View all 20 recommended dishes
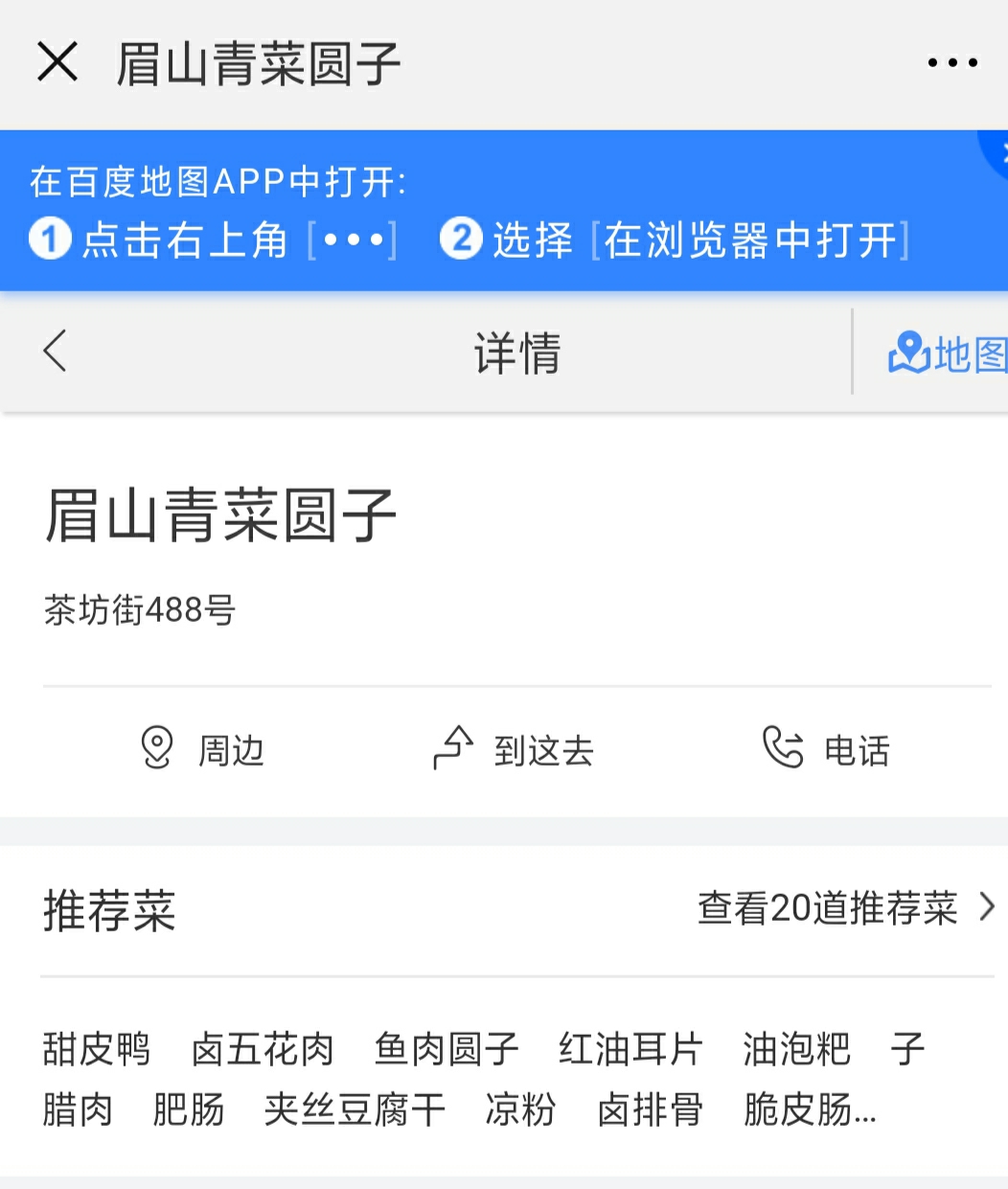Viewport: 1008px width, 1189px height. pyautogui.click(x=845, y=907)
